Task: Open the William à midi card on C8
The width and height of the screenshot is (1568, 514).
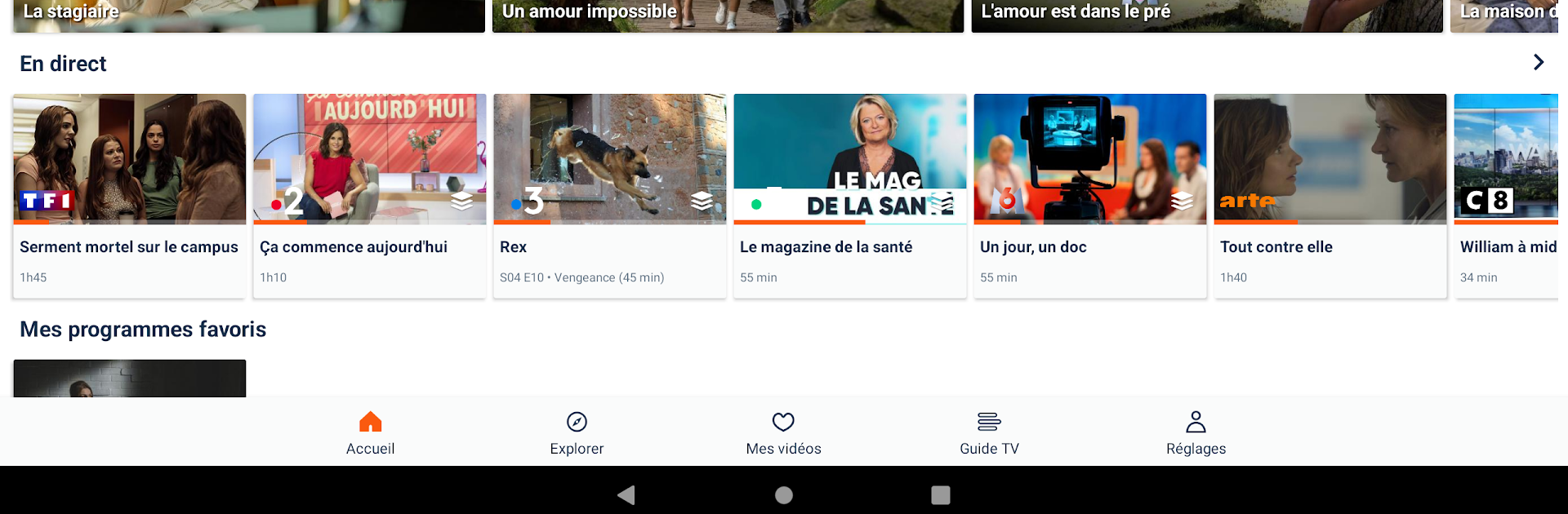Action: point(1507,196)
